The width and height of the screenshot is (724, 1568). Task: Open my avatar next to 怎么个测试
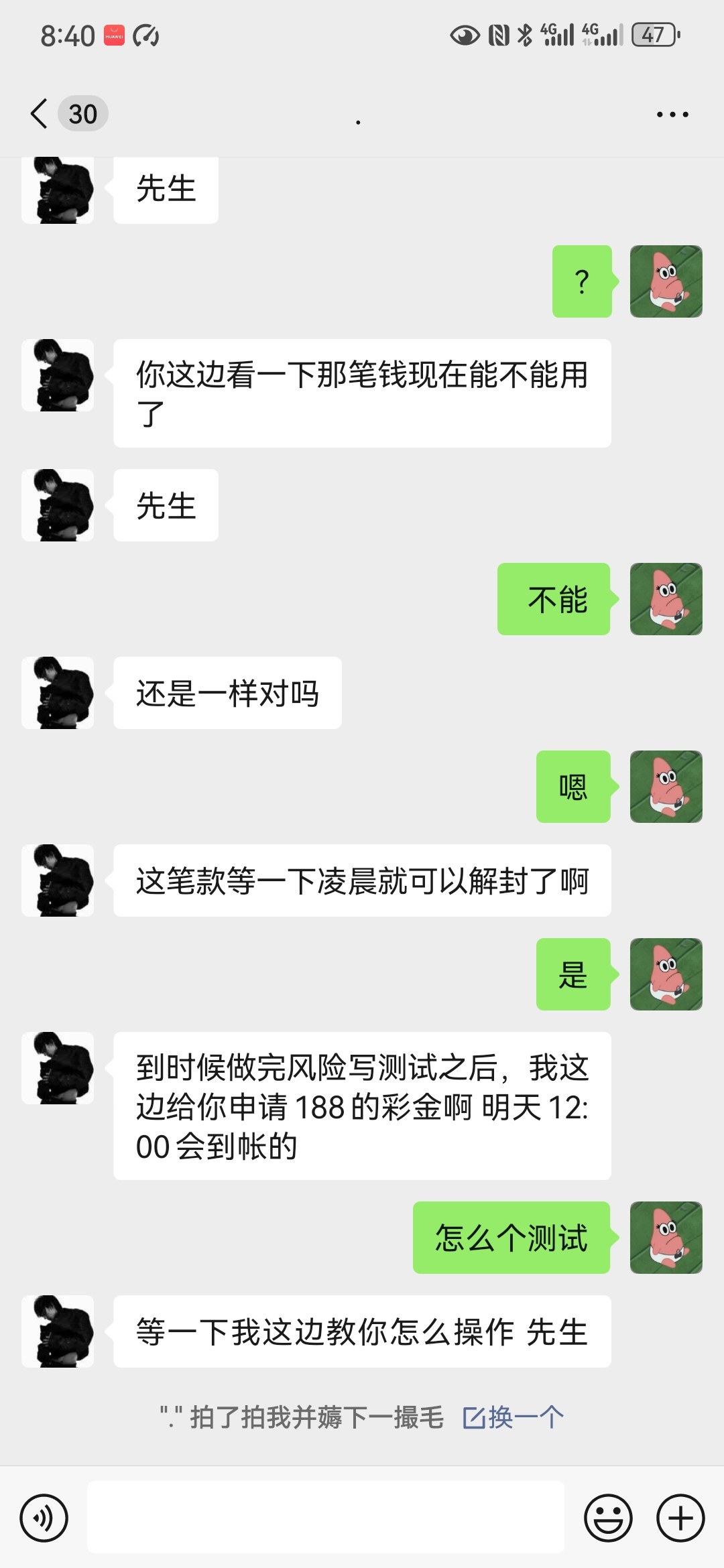(x=666, y=1238)
